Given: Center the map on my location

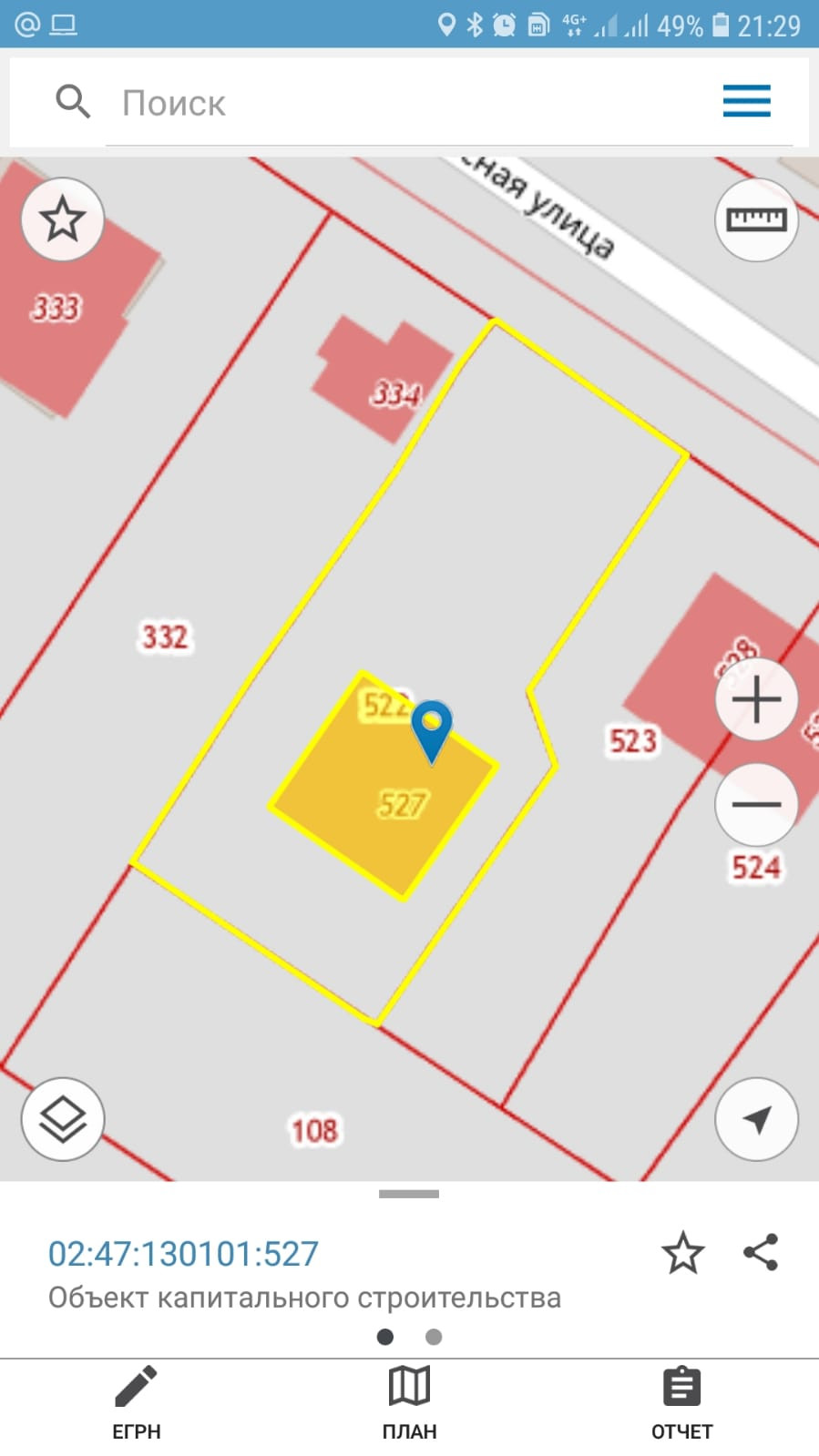Looking at the screenshot, I should (x=756, y=1119).
